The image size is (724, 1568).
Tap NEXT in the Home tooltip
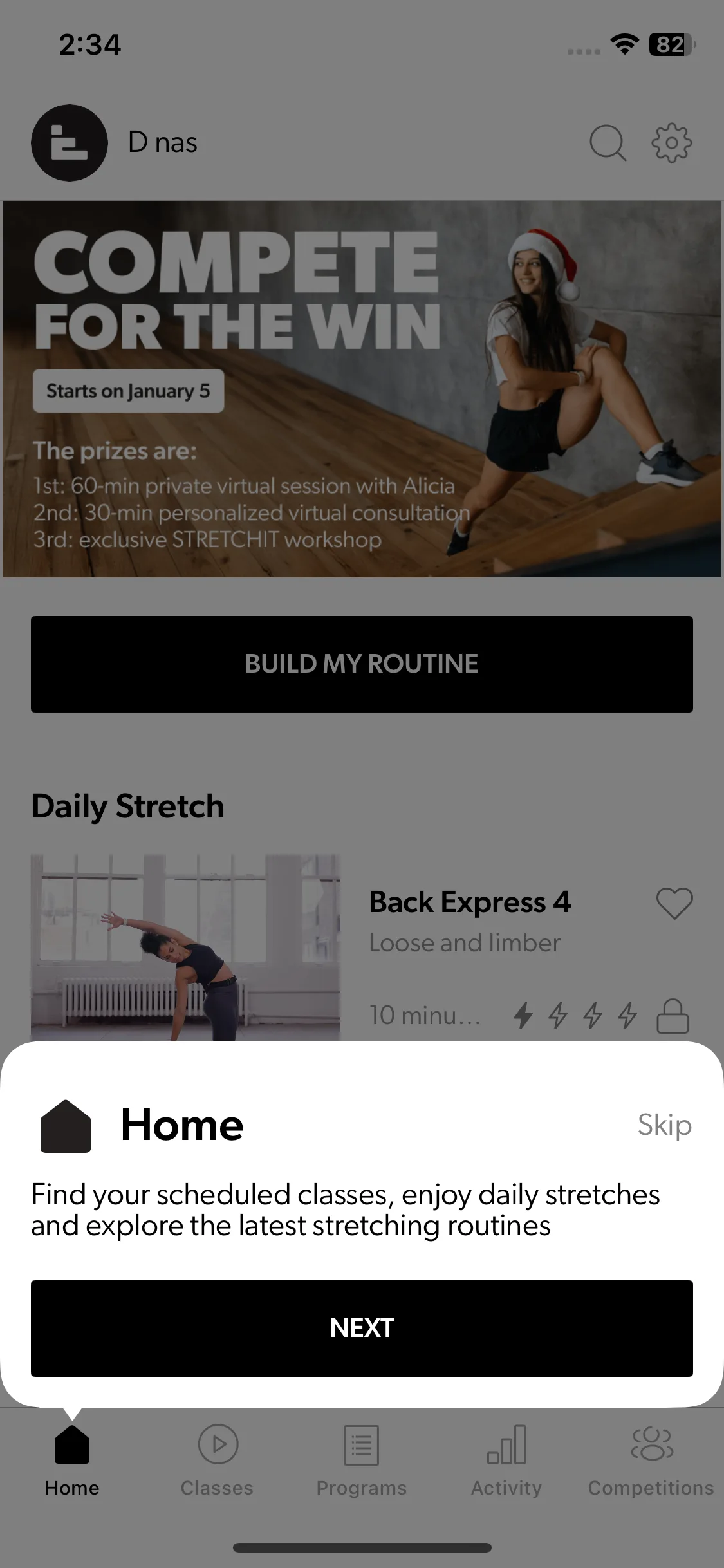(x=362, y=1328)
